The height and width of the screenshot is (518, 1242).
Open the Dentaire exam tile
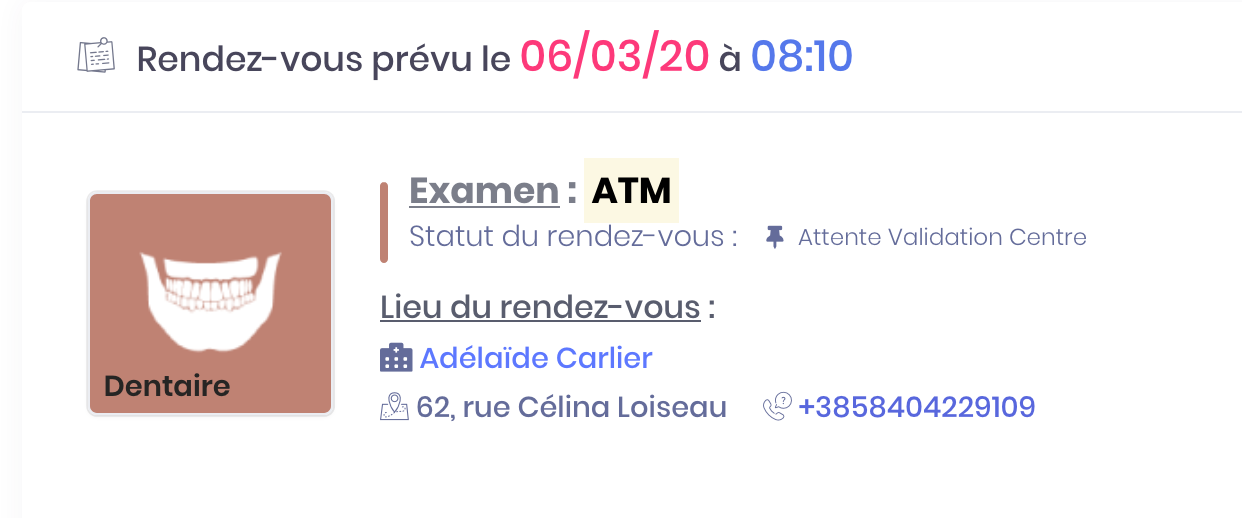pos(210,303)
